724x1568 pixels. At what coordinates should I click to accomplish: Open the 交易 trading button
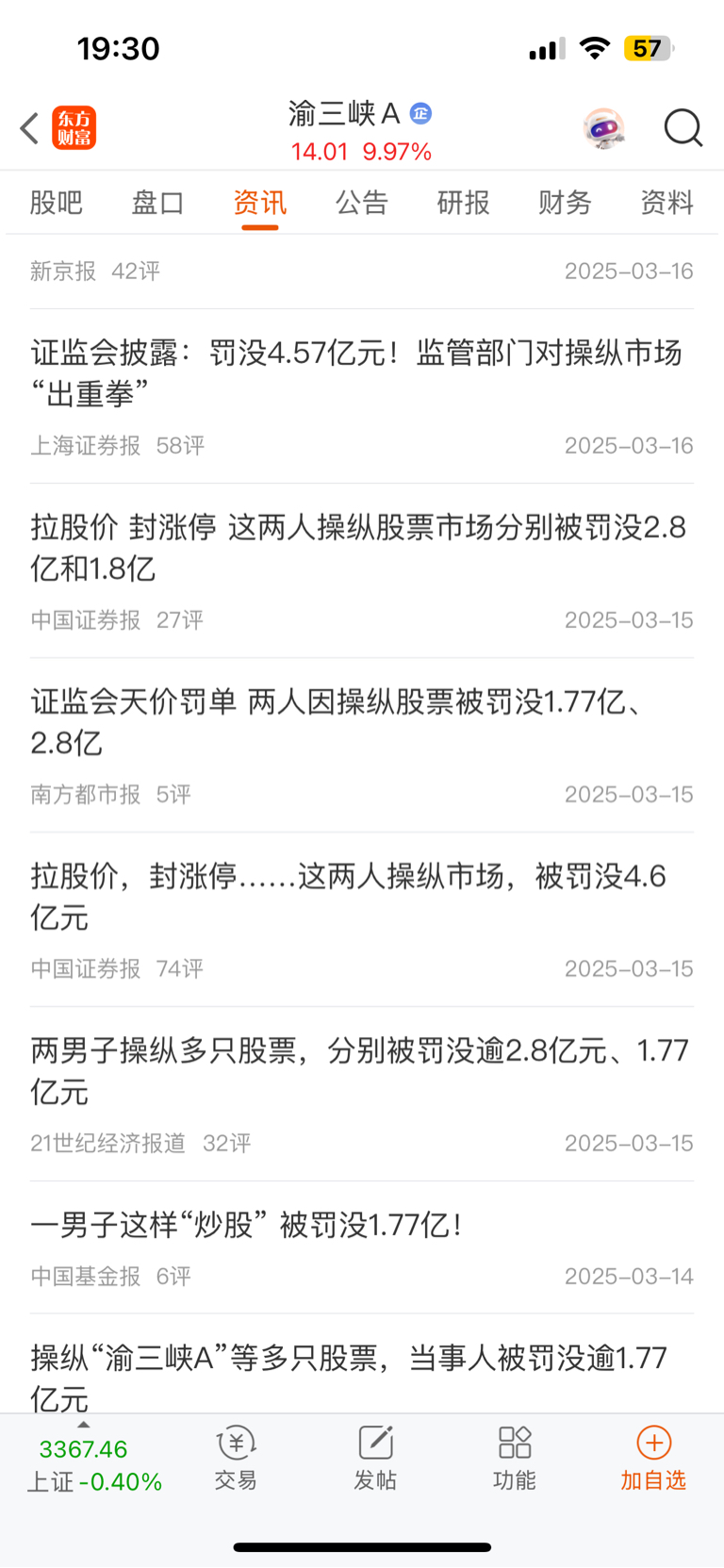(236, 1458)
